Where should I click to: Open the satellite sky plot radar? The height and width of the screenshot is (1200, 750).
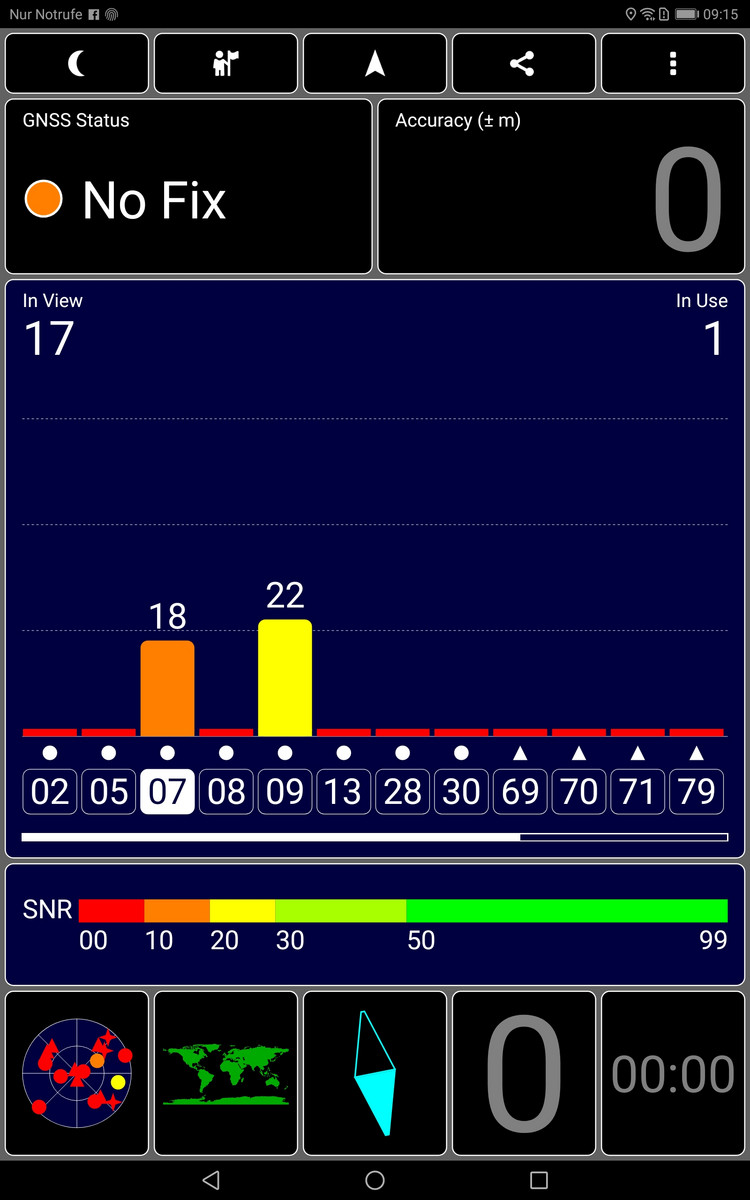77,1073
